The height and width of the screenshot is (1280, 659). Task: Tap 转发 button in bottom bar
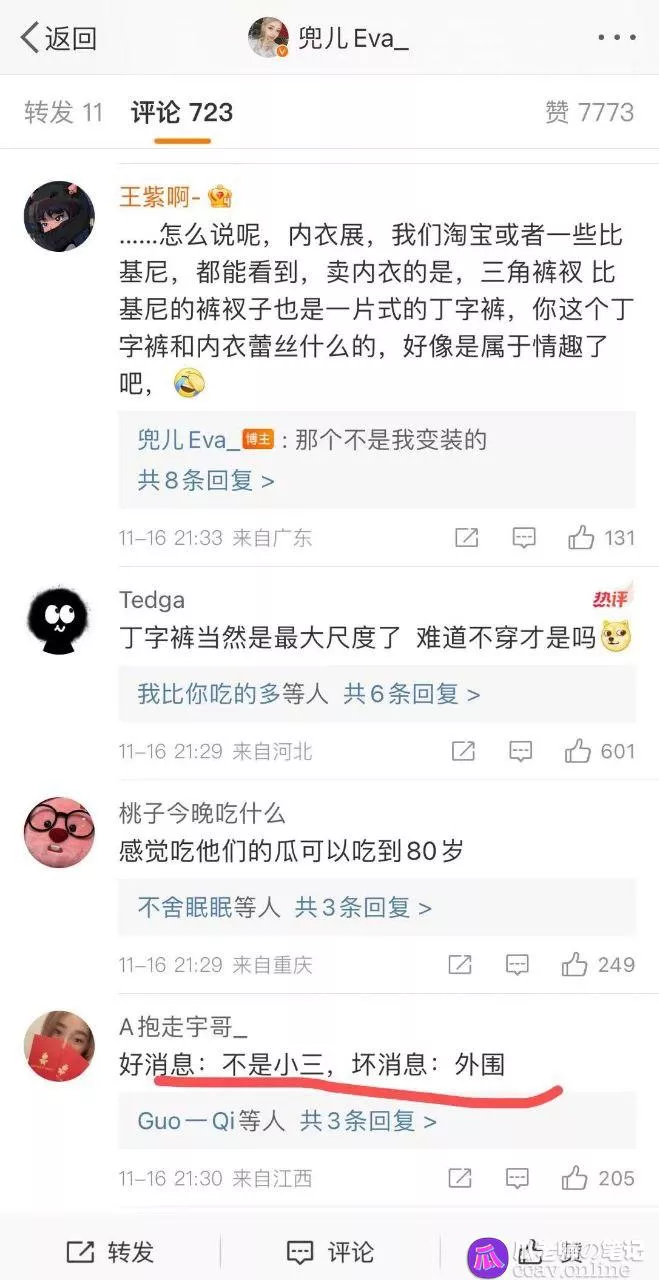point(110,1251)
